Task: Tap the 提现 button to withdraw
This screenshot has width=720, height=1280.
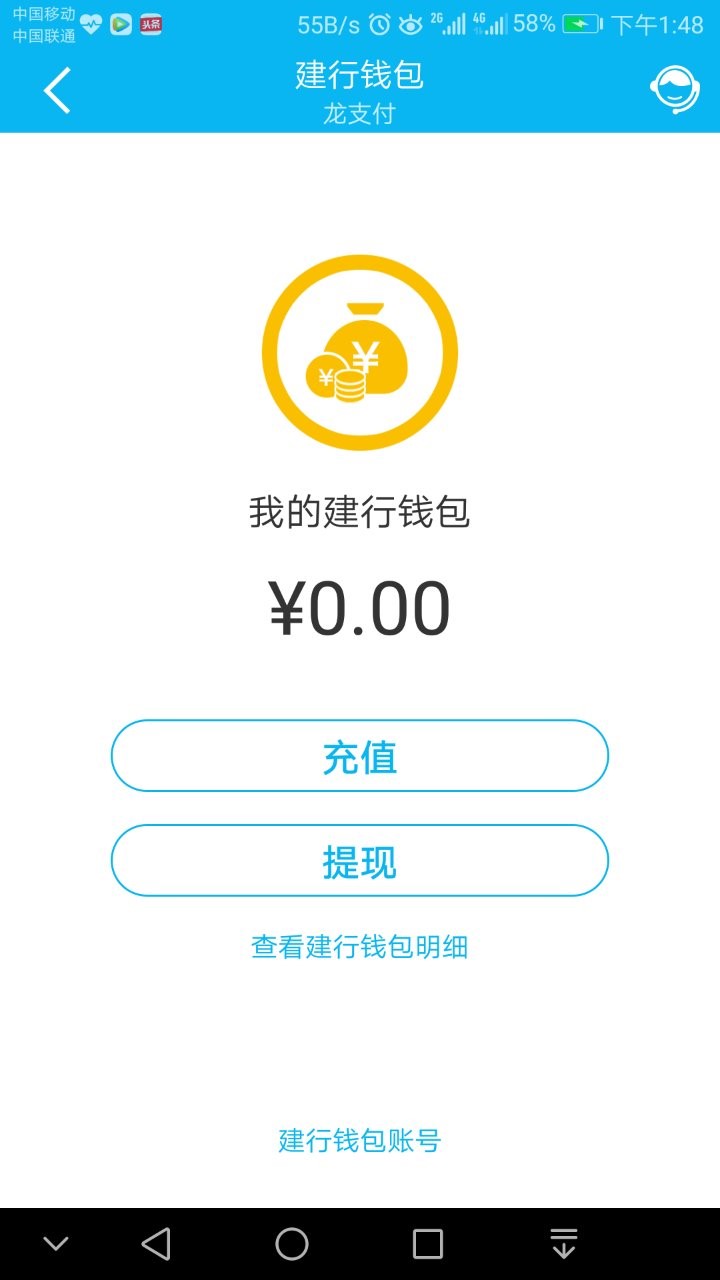Action: point(360,861)
